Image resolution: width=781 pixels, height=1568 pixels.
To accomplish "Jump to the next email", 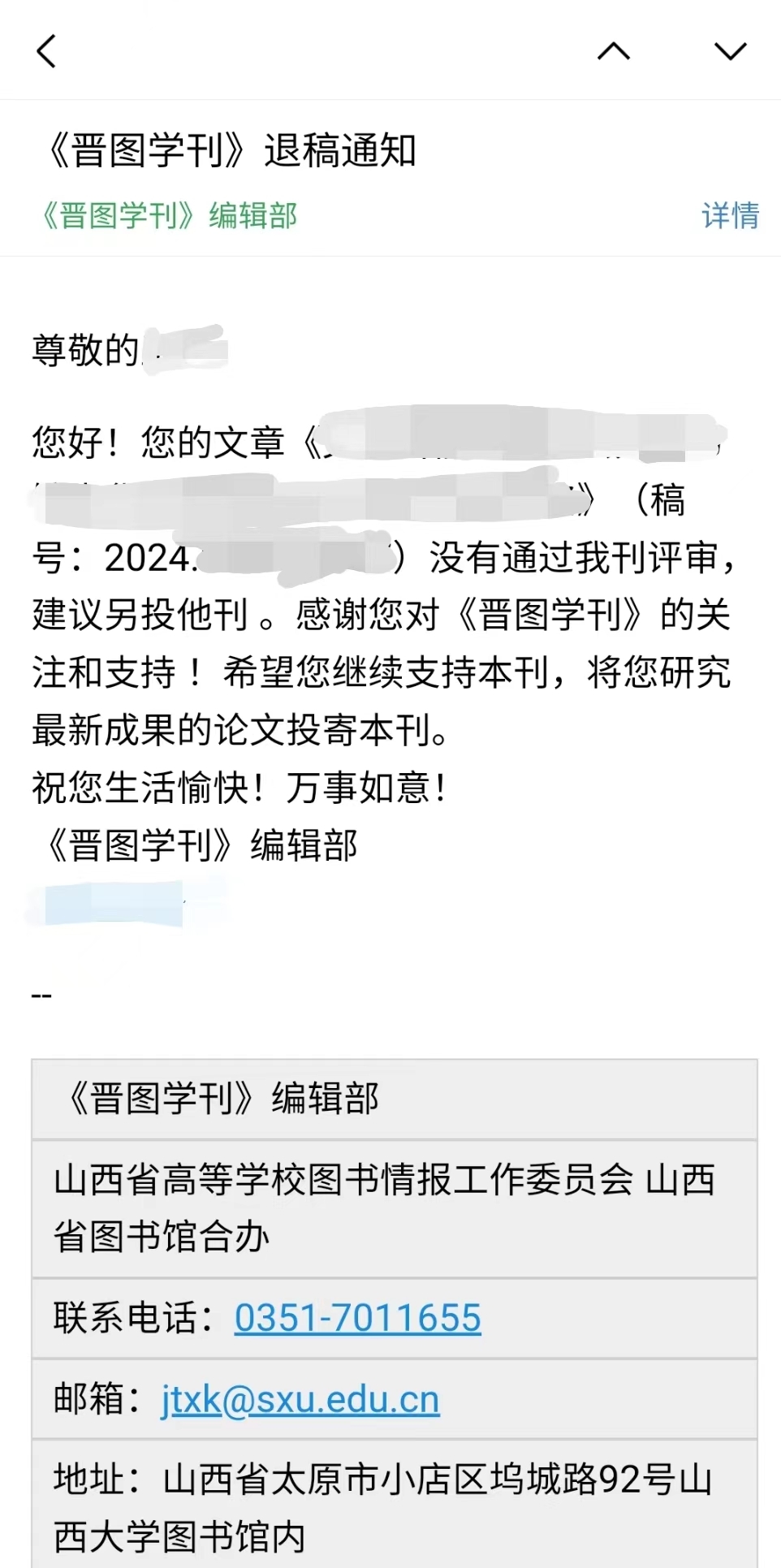I will click(730, 51).
